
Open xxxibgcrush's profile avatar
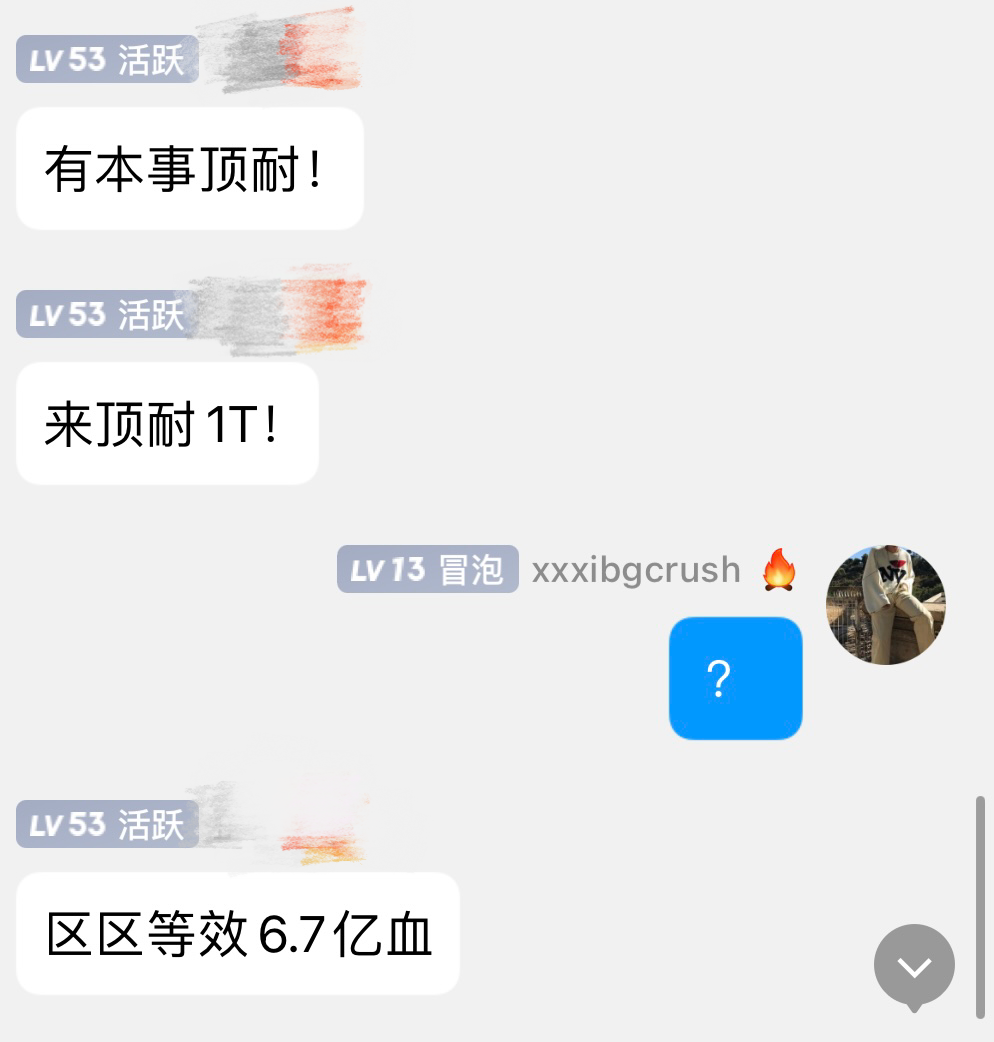pos(885,605)
